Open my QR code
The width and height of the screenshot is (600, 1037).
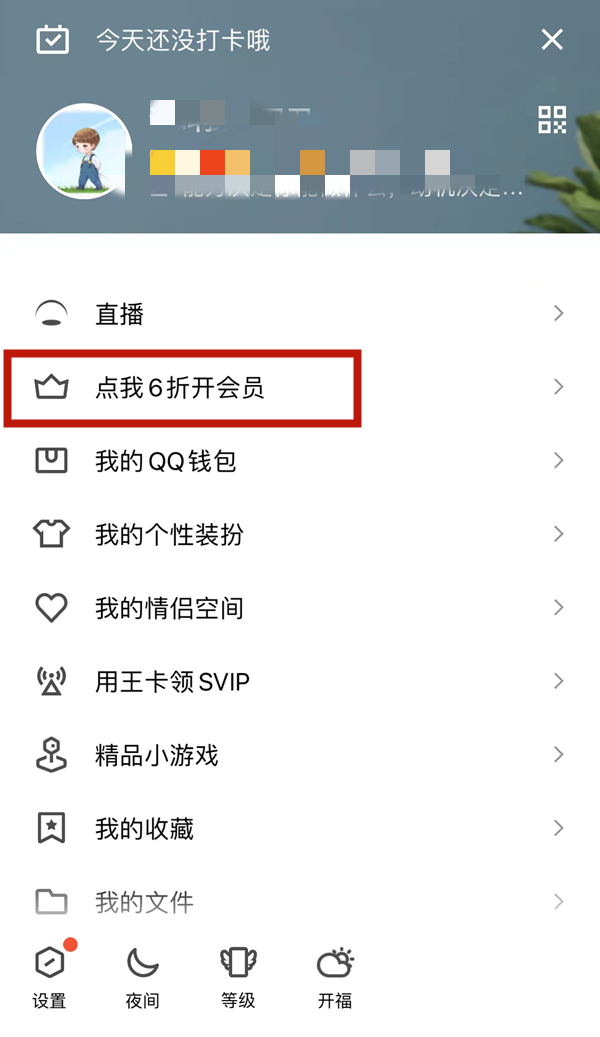[x=552, y=120]
